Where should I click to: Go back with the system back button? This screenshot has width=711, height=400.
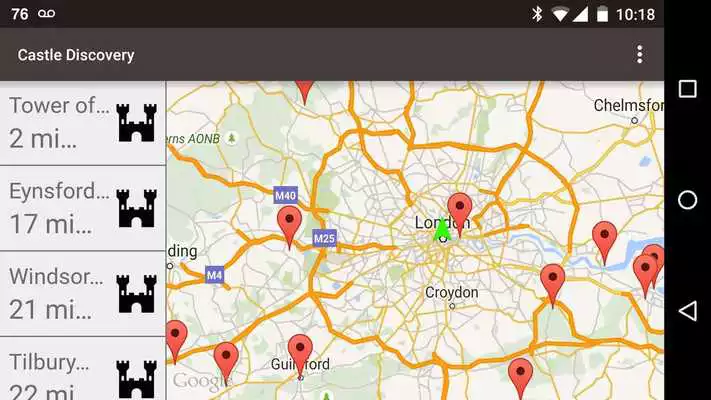pyautogui.click(x=687, y=311)
